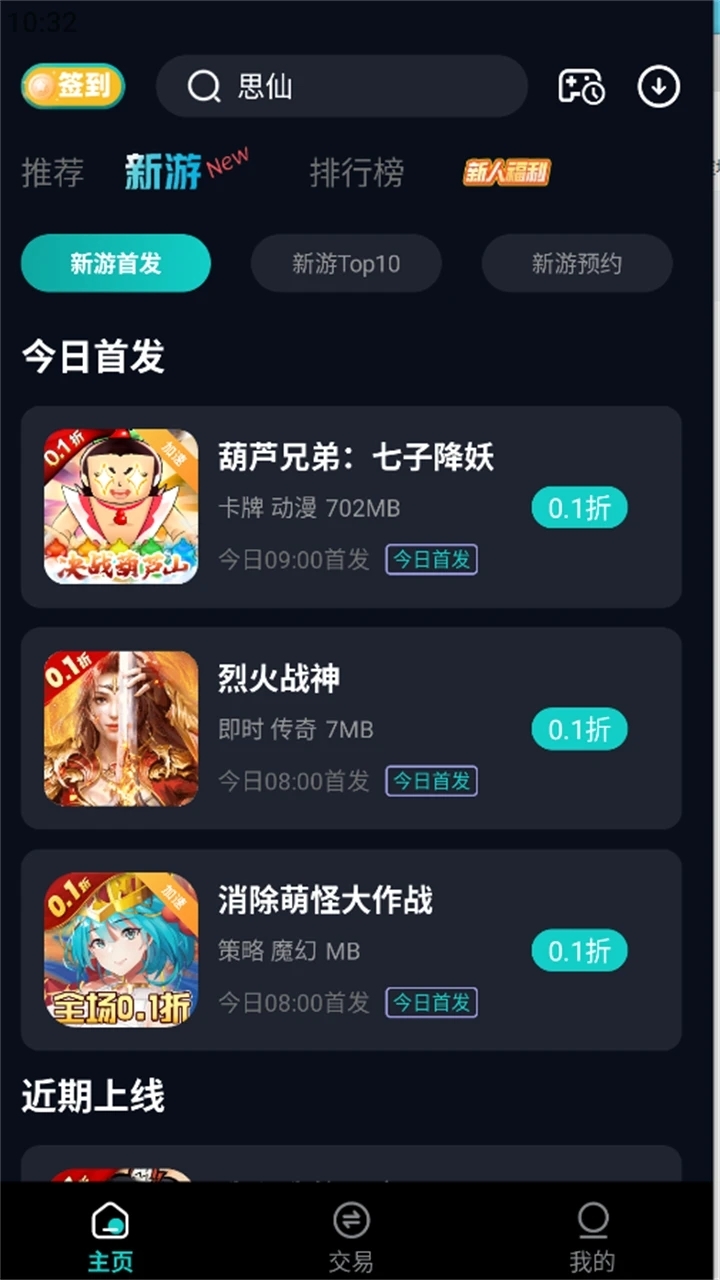Click the 0.1折 discount button for 葫芦兄弟
This screenshot has width=720, height=1280.
point(579,508)
